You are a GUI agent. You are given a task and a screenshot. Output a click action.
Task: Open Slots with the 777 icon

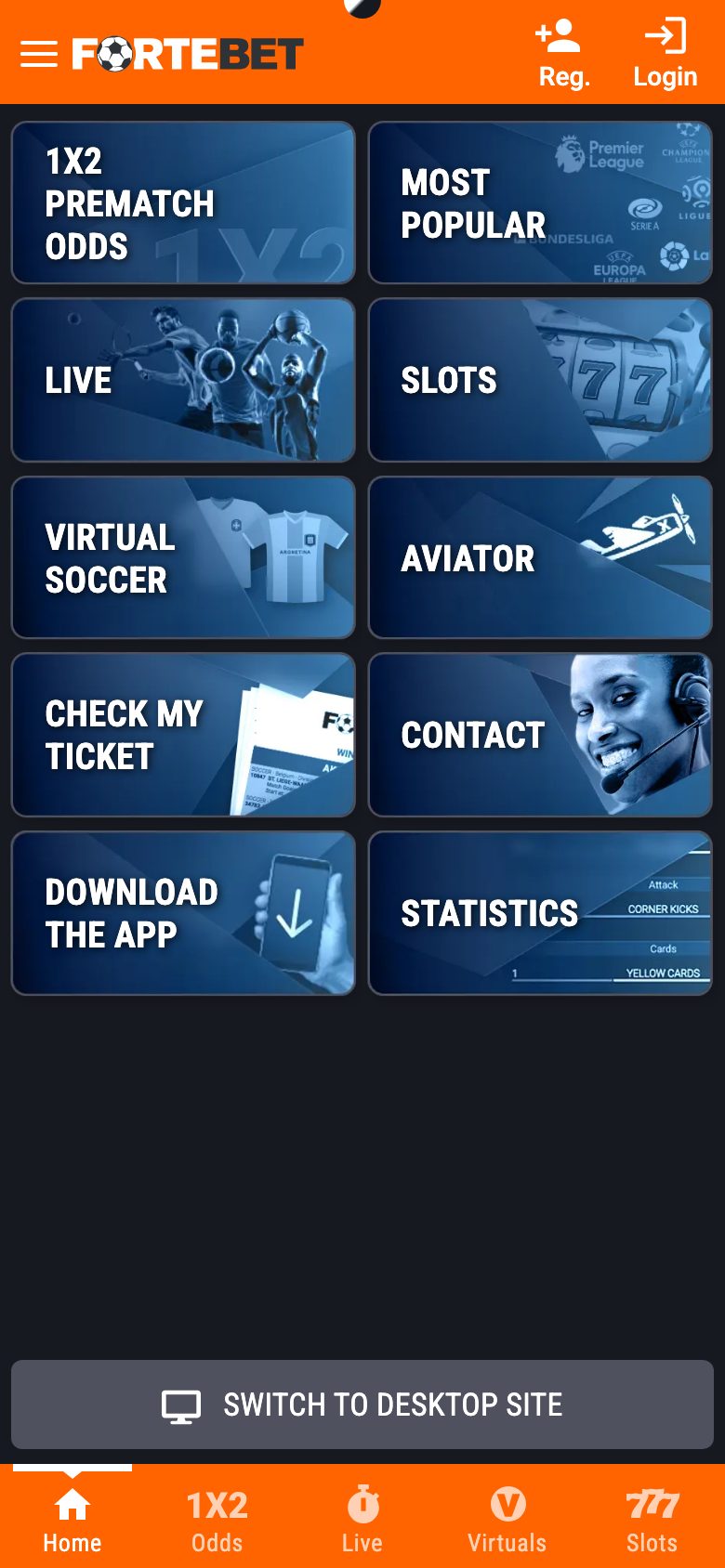click(652, 1505)
